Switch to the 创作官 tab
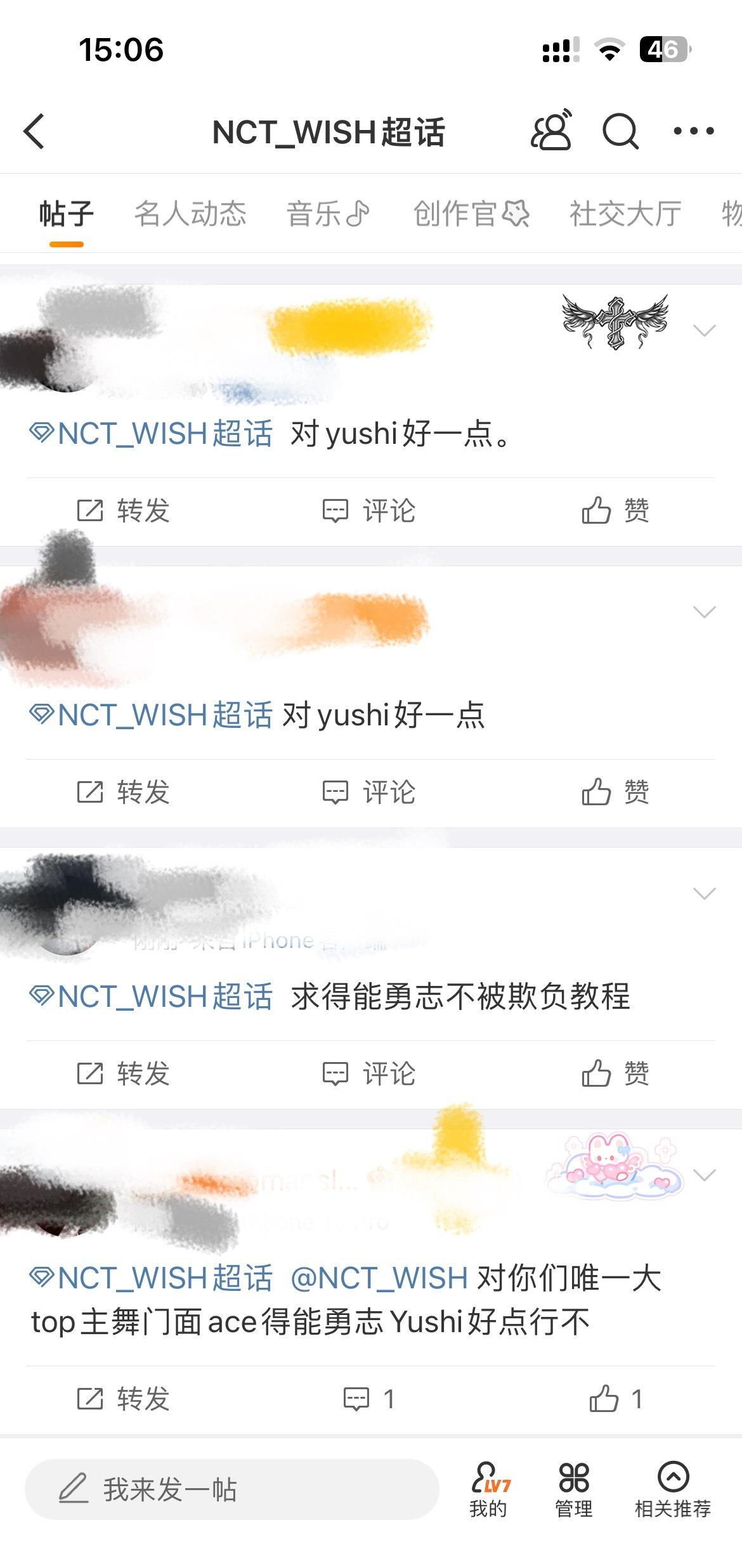Screen dimensions: 742x1568 (x=471, y=214)
